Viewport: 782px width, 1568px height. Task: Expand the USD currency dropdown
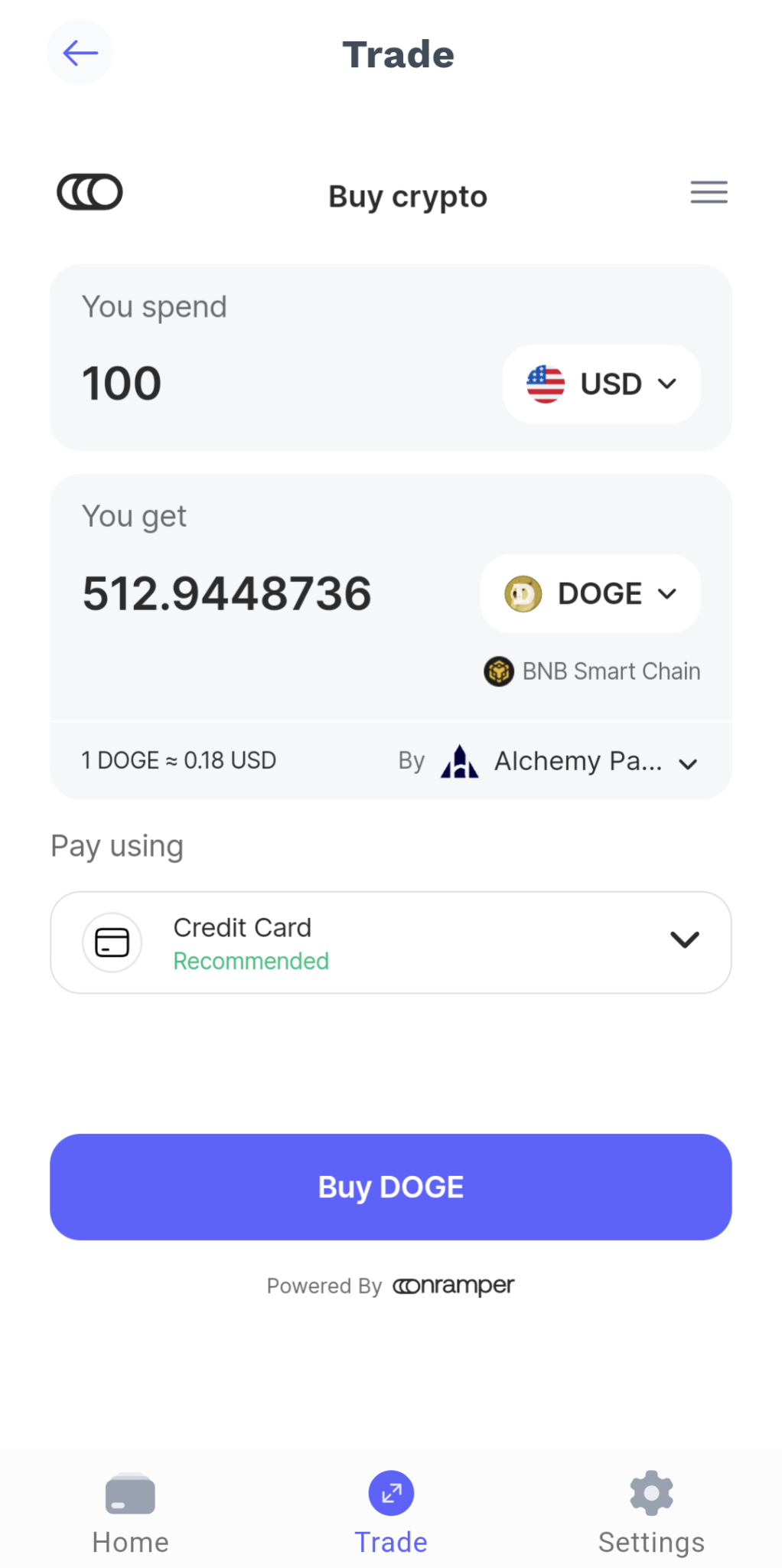coord(666,384)
